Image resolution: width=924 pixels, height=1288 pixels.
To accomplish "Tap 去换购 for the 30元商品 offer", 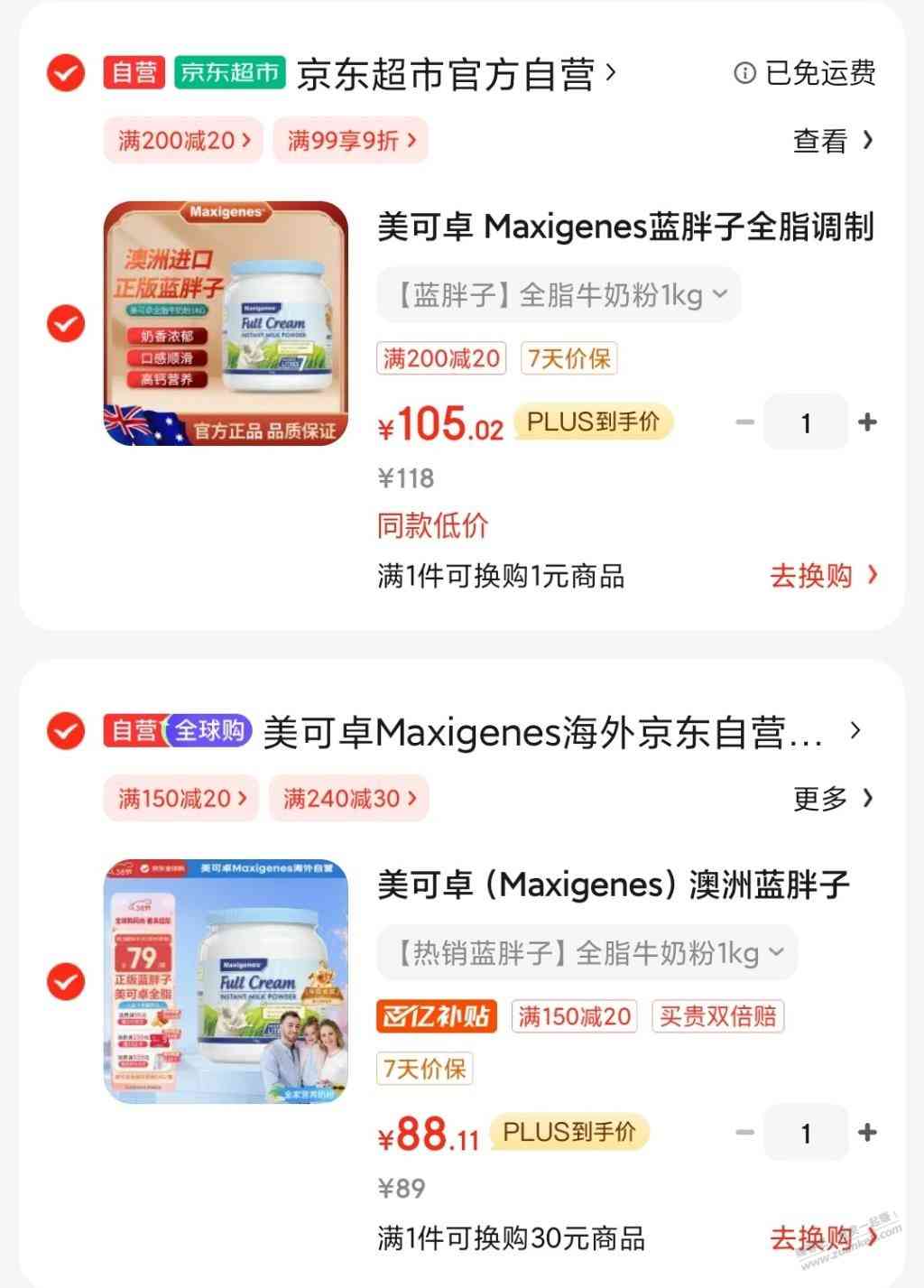I will tap(822, 1238).
